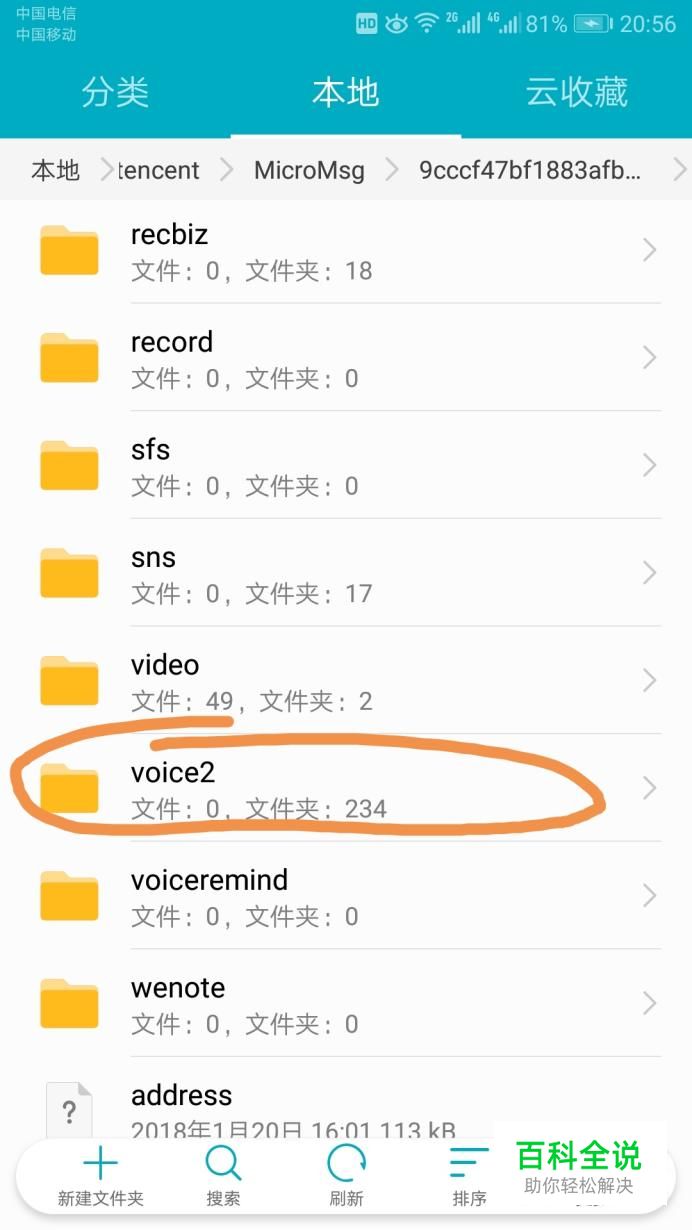Refresh the list with 刷新
This screenshot has width=692, height=1230.
(x=346, y=1177)
